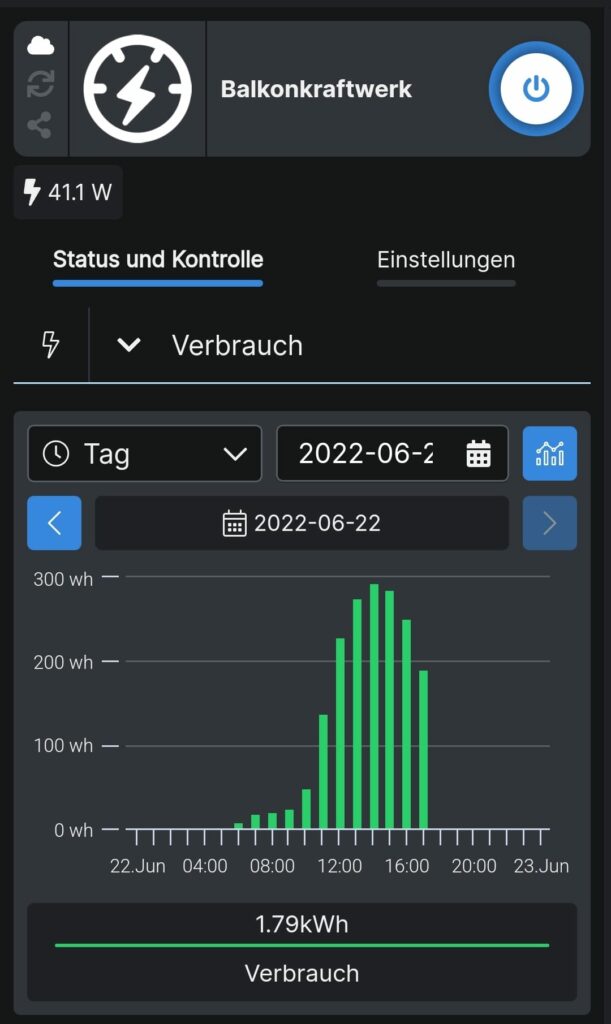
Task: Tap the share icon beside device logo
Action: (x=40, y=125)
